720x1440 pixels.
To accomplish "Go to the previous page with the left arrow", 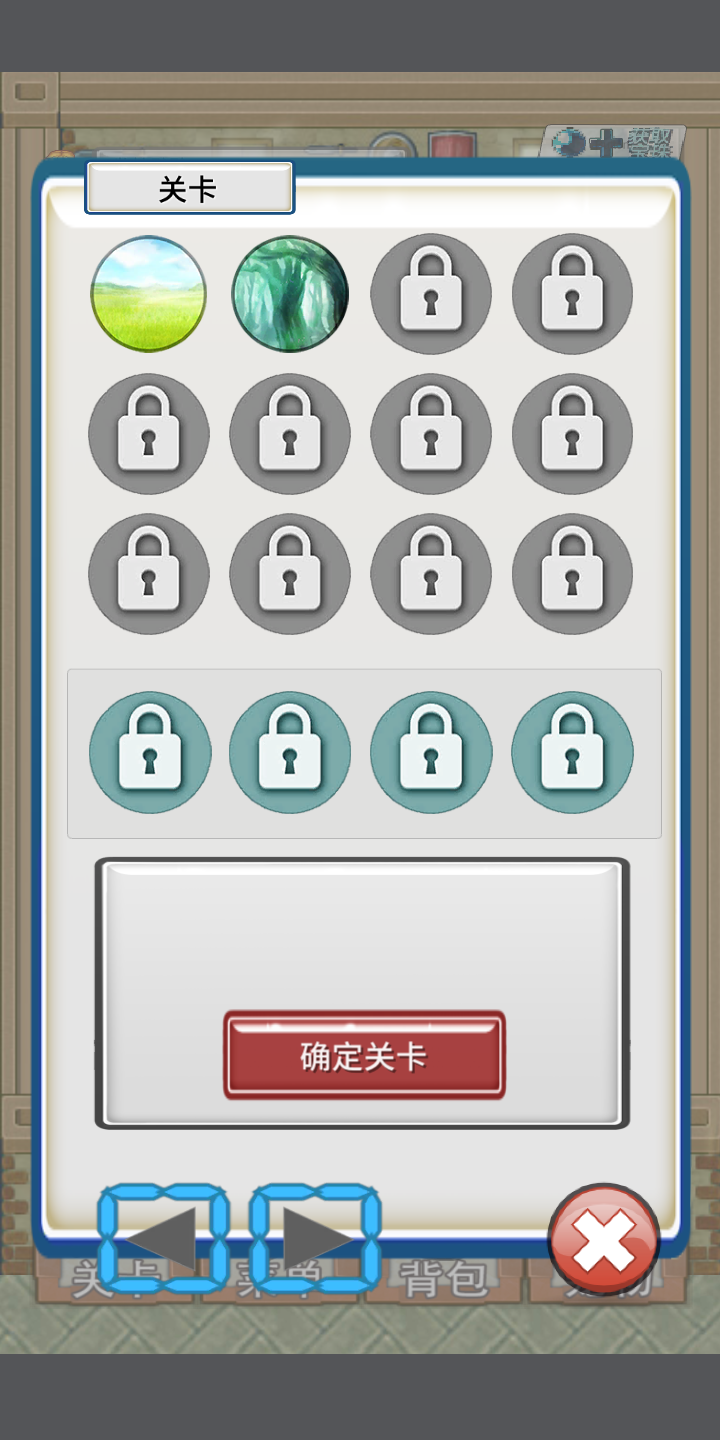I will (162, 1238).
